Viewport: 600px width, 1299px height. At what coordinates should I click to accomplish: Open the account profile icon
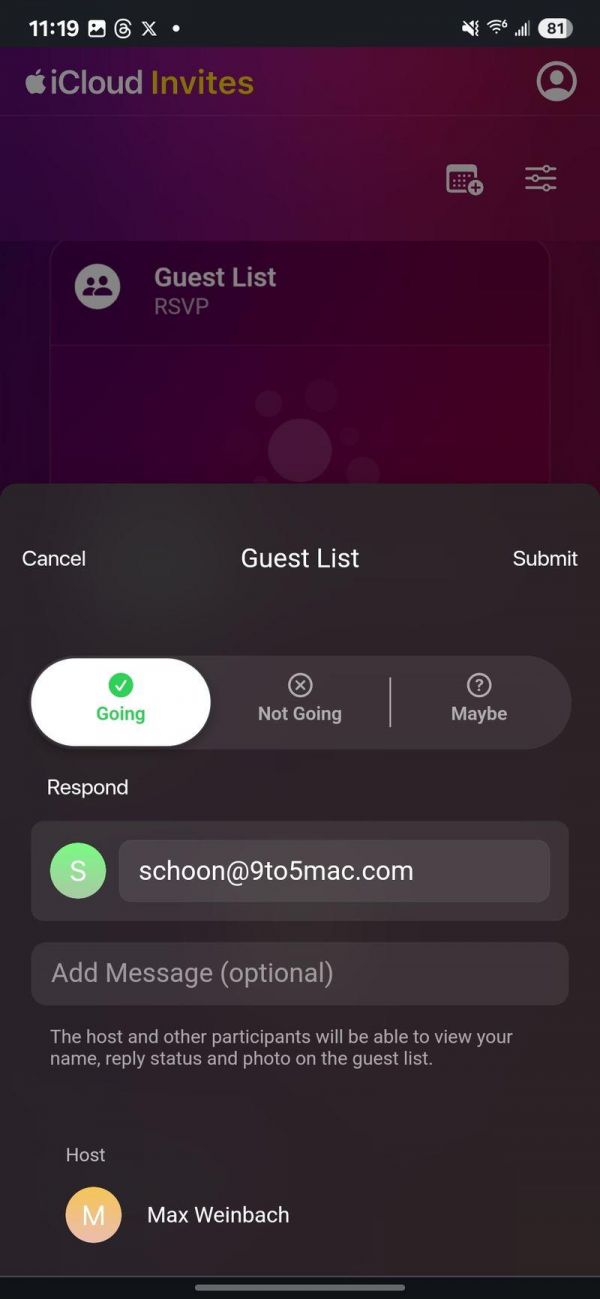pos(556,82)
